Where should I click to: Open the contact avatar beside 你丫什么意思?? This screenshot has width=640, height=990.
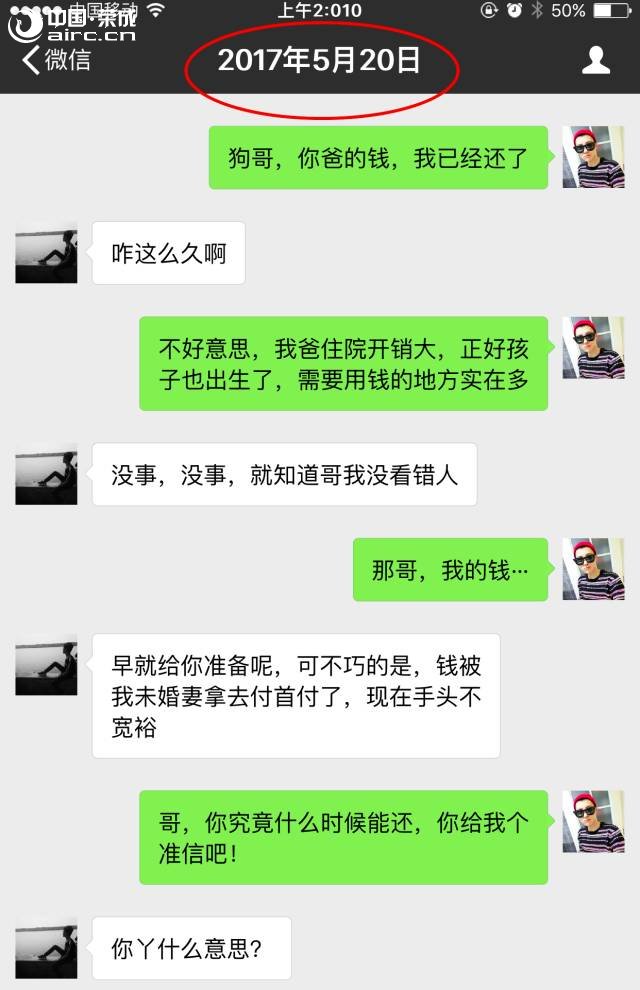[46, 948]
